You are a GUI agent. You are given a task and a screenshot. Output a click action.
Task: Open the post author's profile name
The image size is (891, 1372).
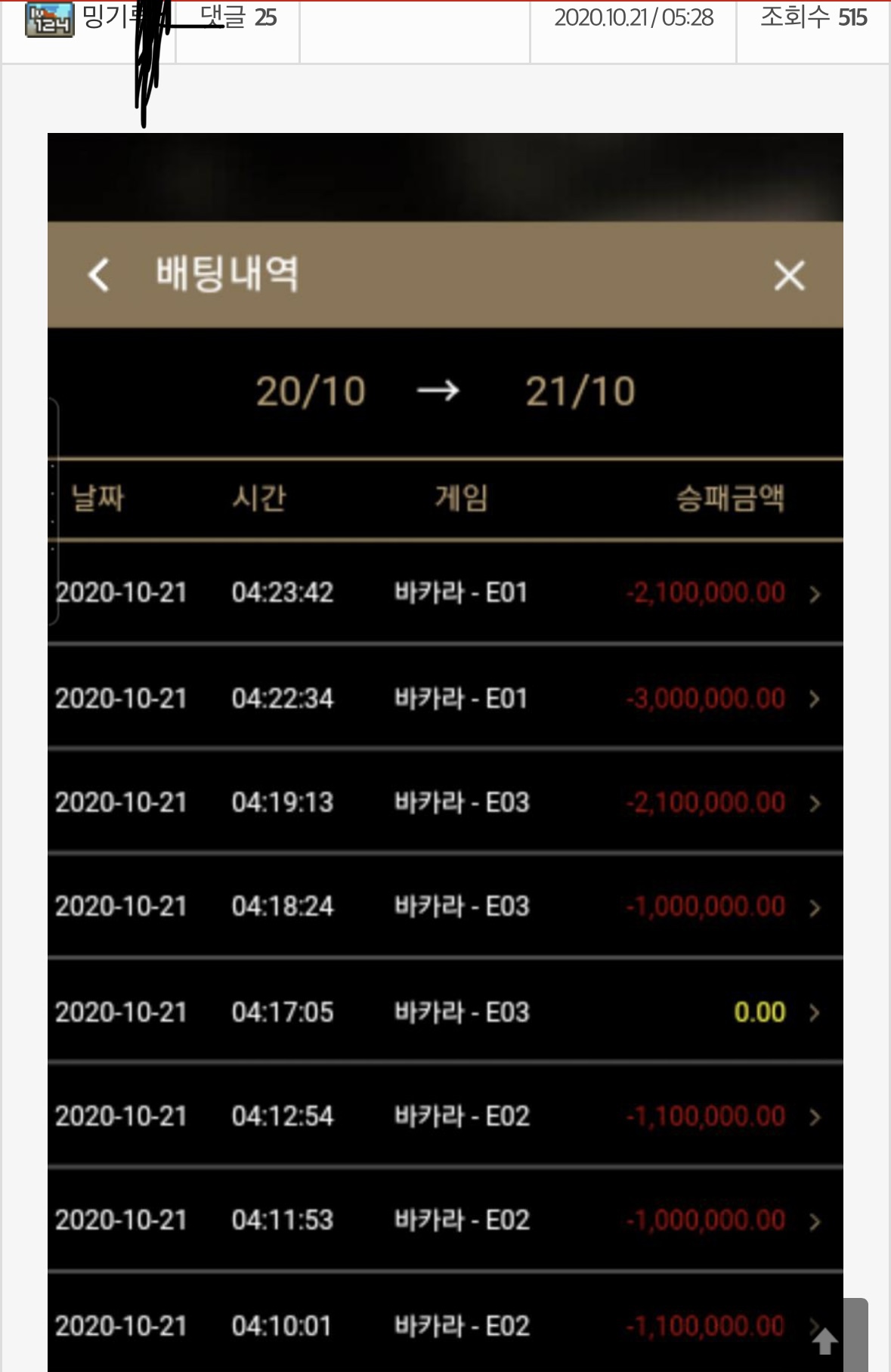point(113,17)
